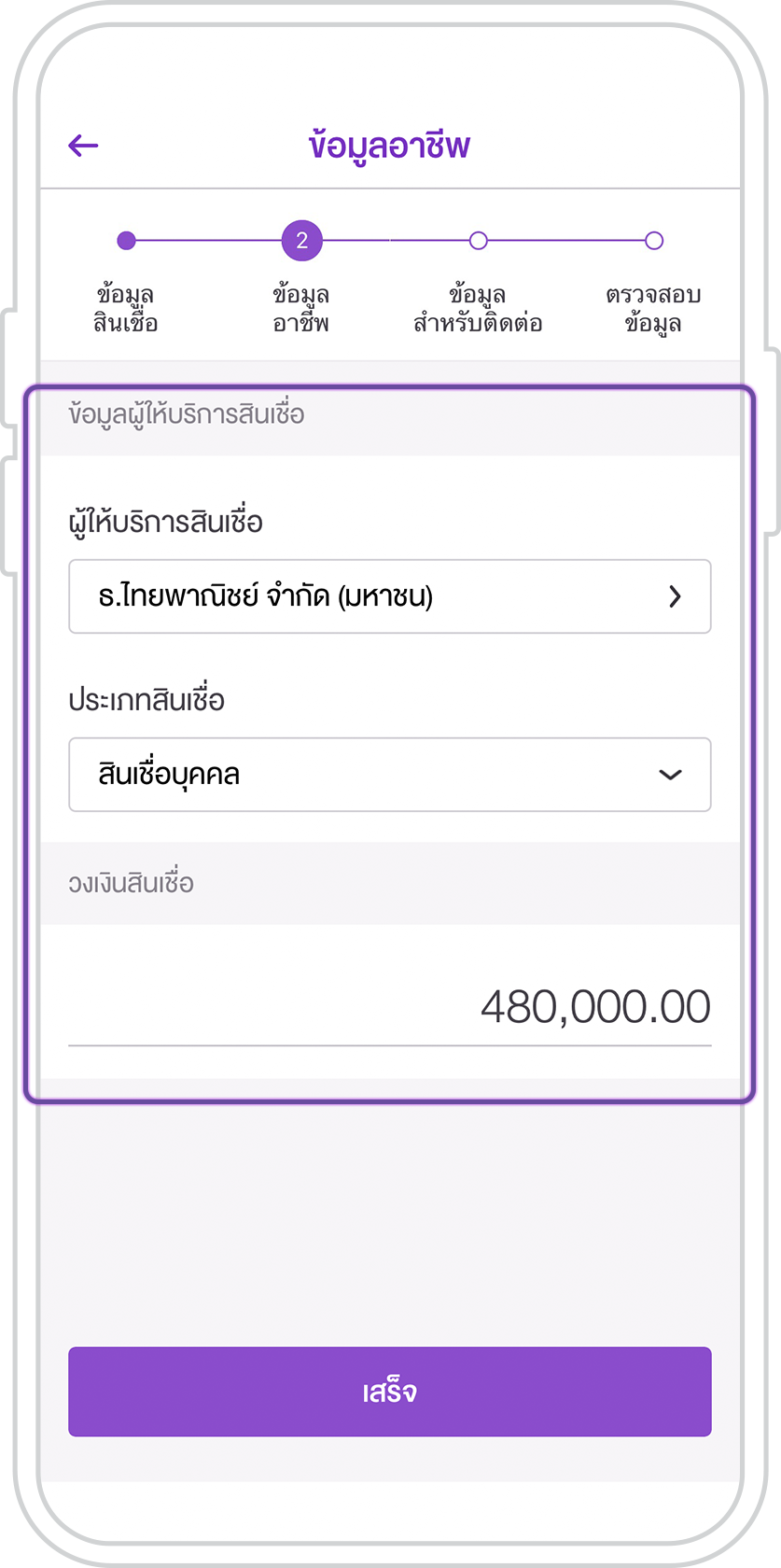
Task: Expand the ประเภทสินเชื่อ dropdown
Action: pyautogui.click(x=389, y=775)
